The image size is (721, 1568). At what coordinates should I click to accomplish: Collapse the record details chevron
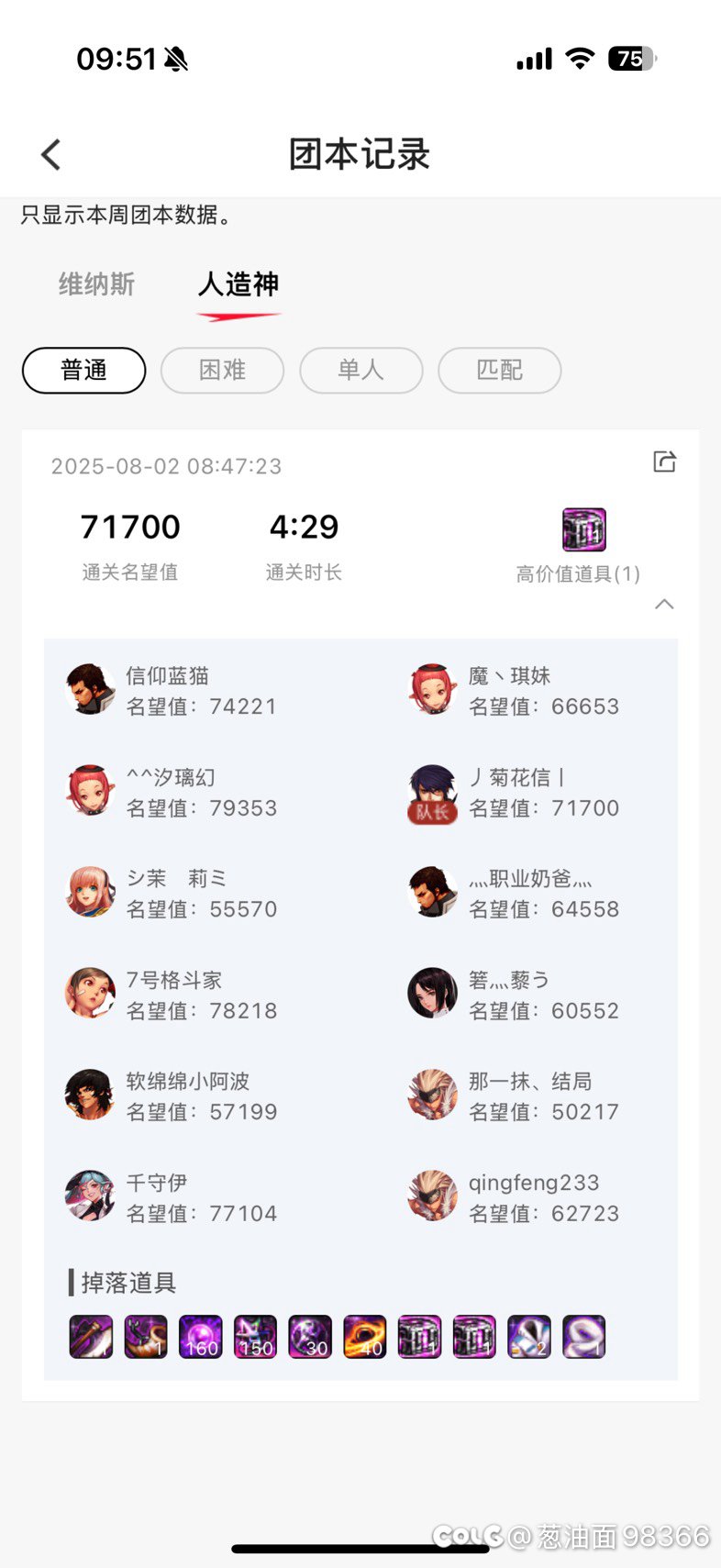664,604
